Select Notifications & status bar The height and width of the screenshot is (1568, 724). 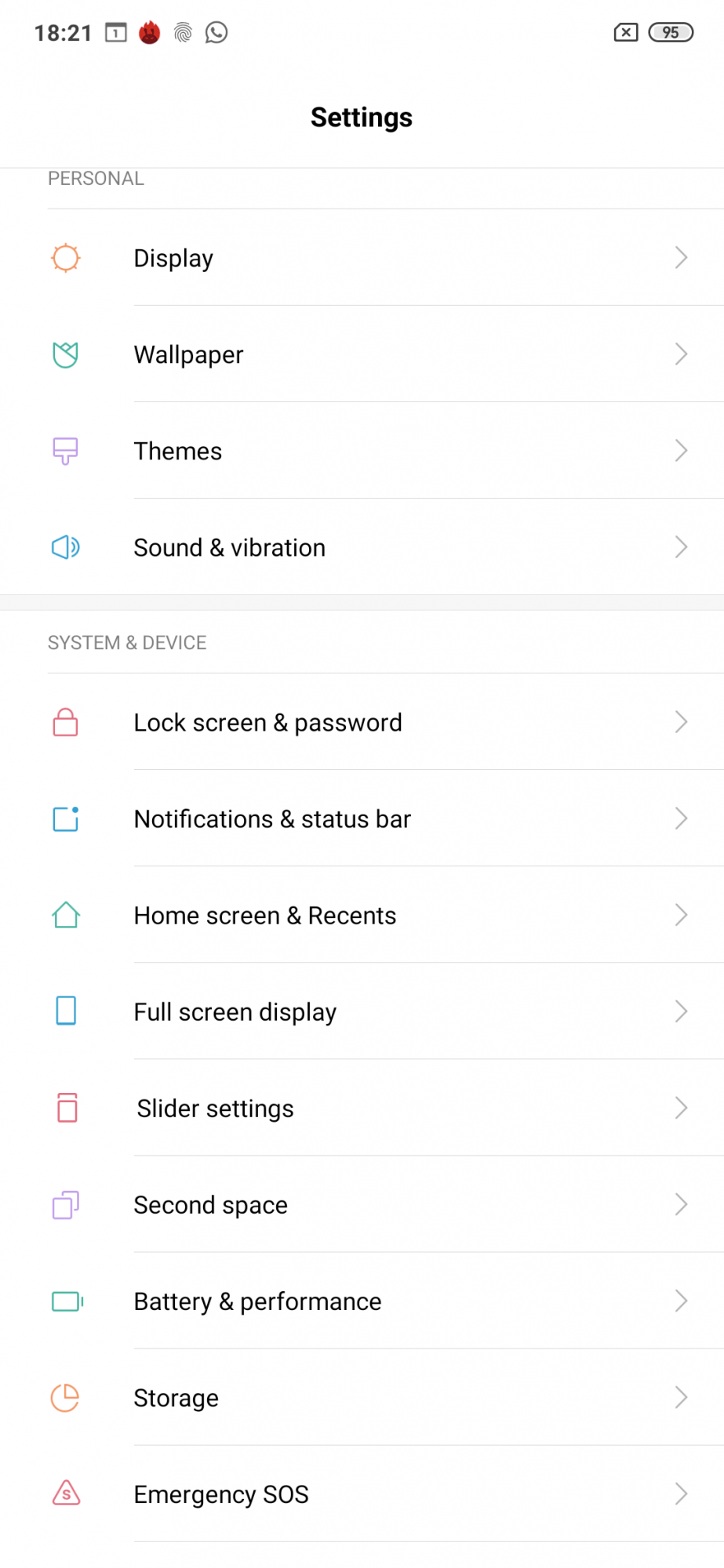361,818
